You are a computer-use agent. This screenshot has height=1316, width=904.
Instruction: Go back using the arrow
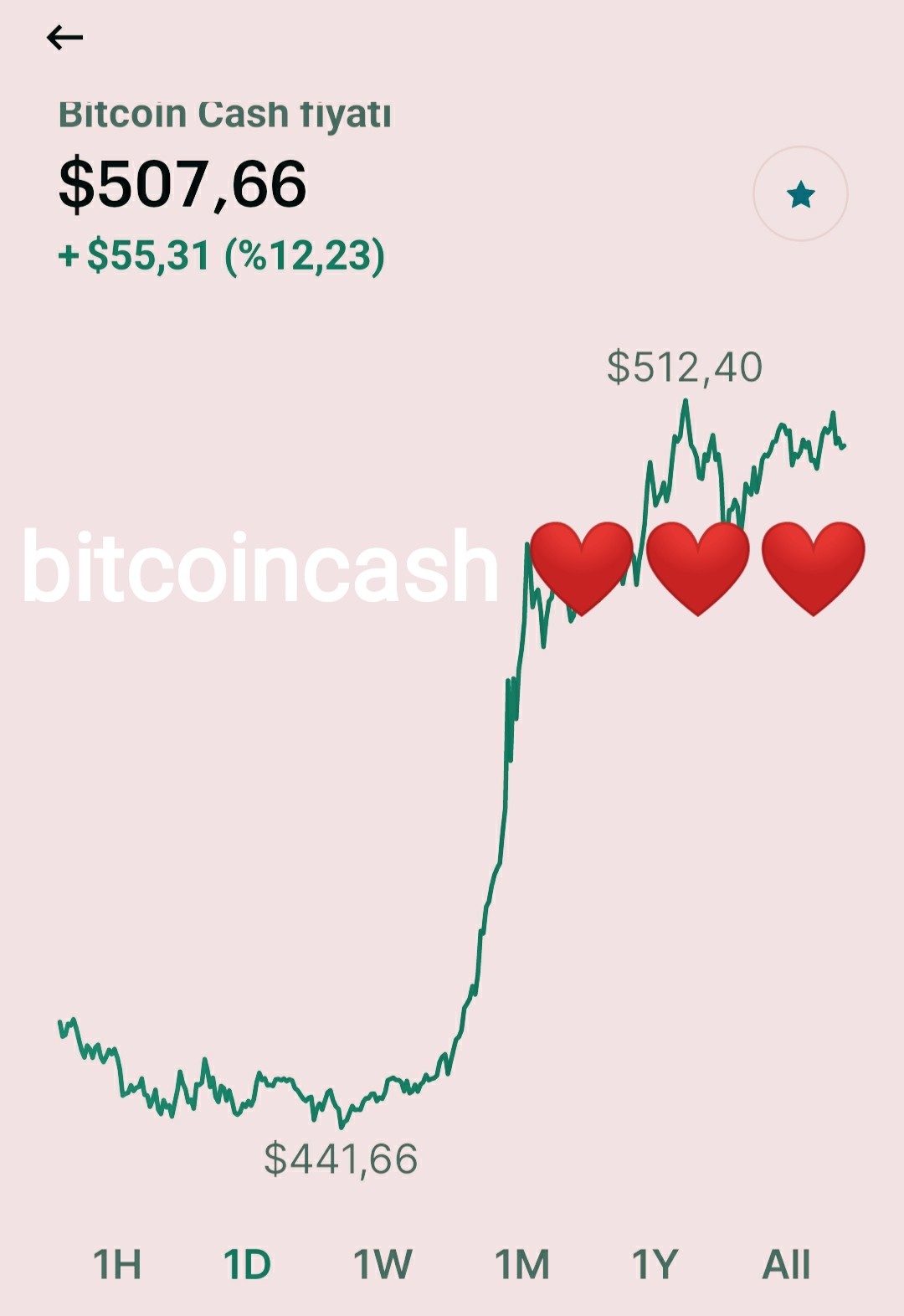click(64, 37)
